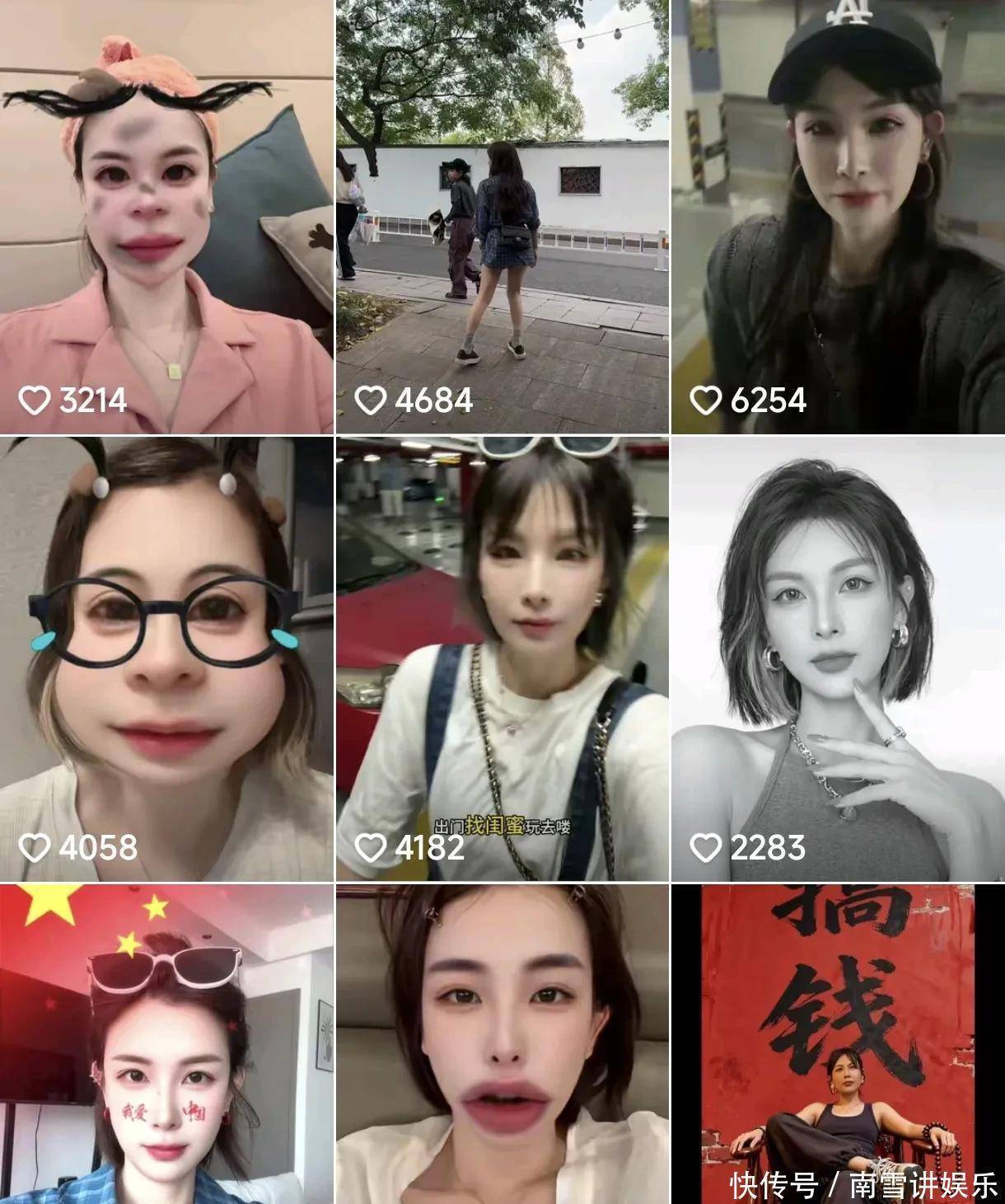Image resolution: width=1005 pixels, height=1204 pixels.
Task: Open the red 搞钱 poster video
Action: click(837, 1044)
